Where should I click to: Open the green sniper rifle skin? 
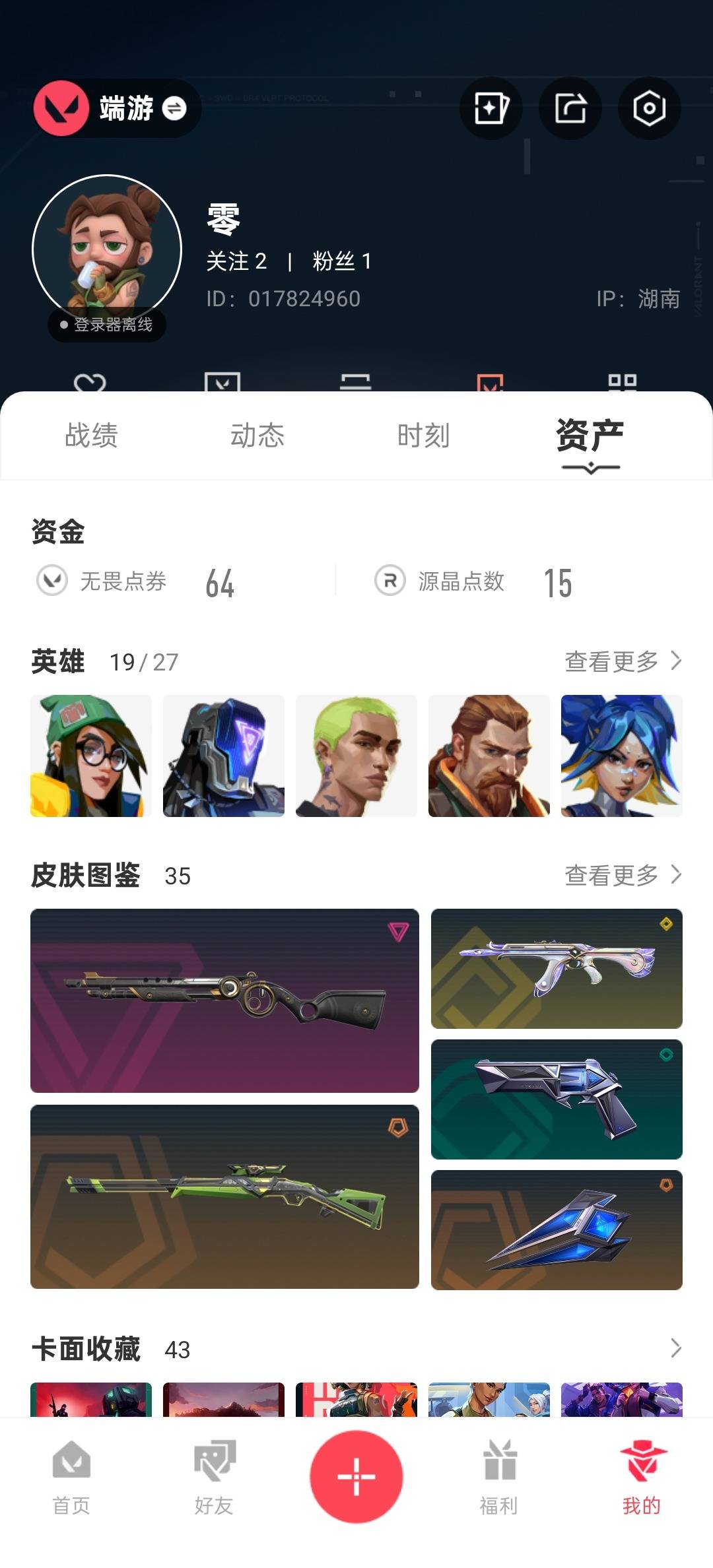pos(224,1196)
